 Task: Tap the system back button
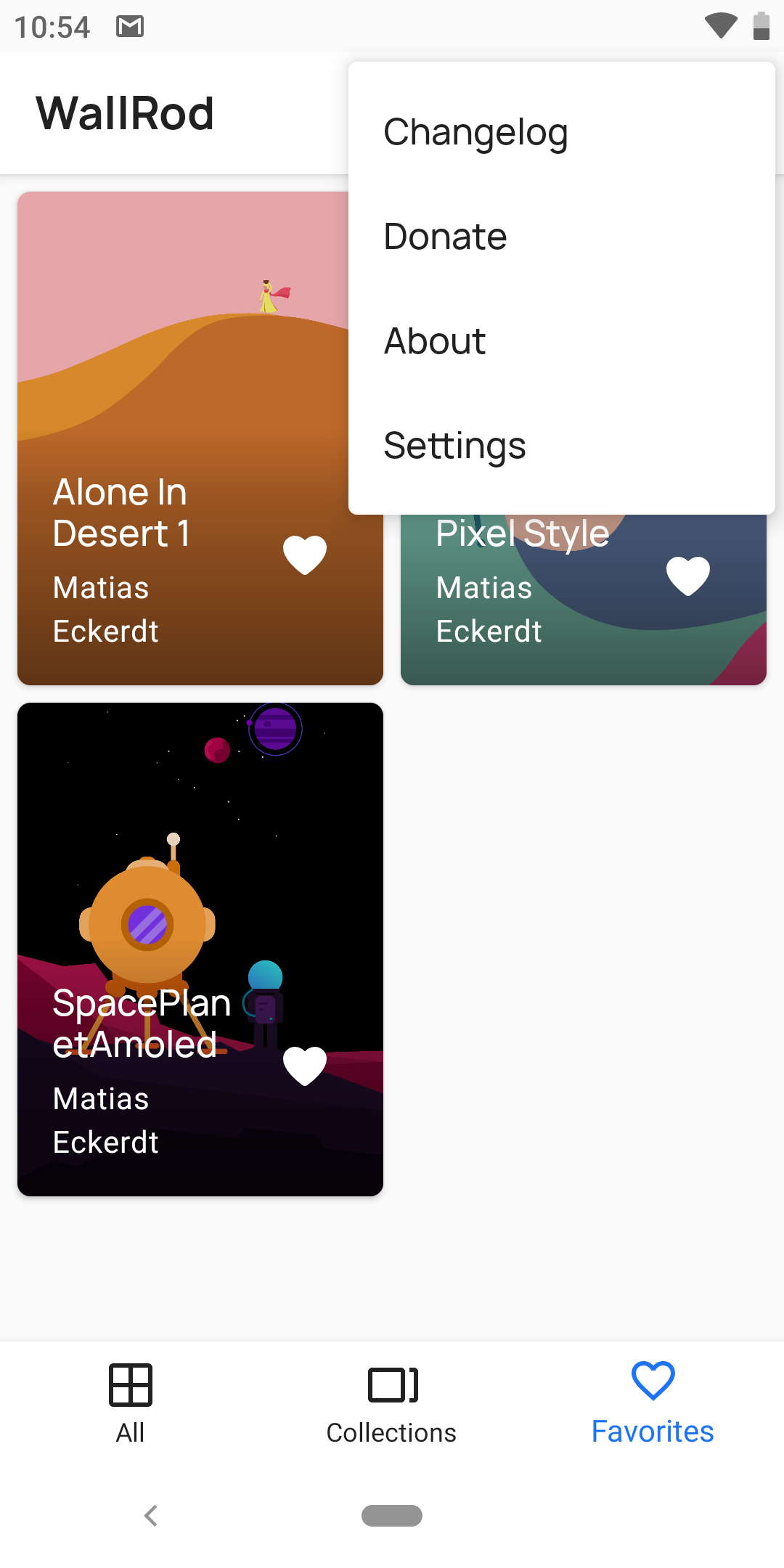coord(151,1516)
